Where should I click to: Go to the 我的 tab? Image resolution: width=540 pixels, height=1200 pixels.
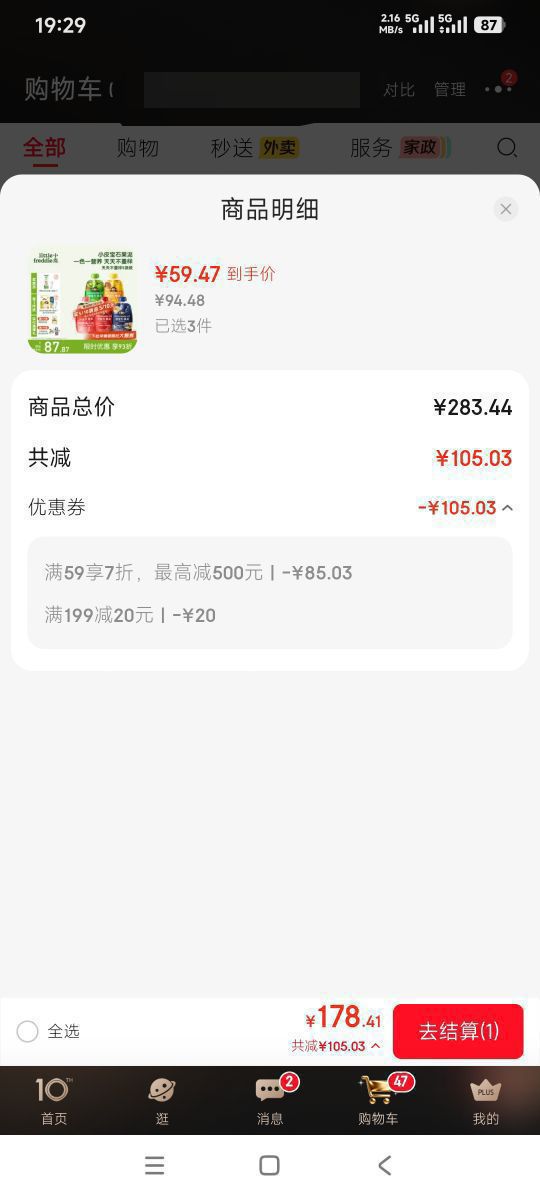tap(486, 1100)
